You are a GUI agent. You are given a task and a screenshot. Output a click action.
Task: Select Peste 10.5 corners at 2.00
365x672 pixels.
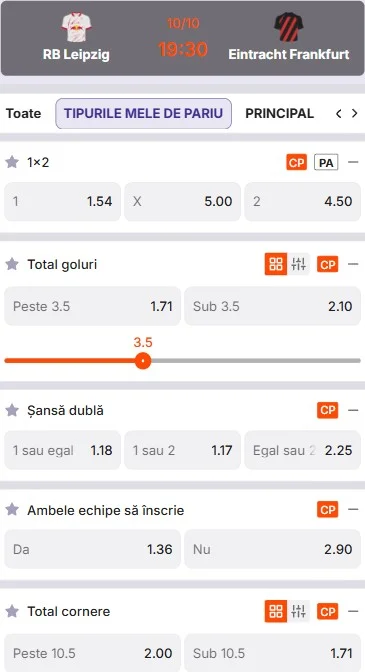93,653
